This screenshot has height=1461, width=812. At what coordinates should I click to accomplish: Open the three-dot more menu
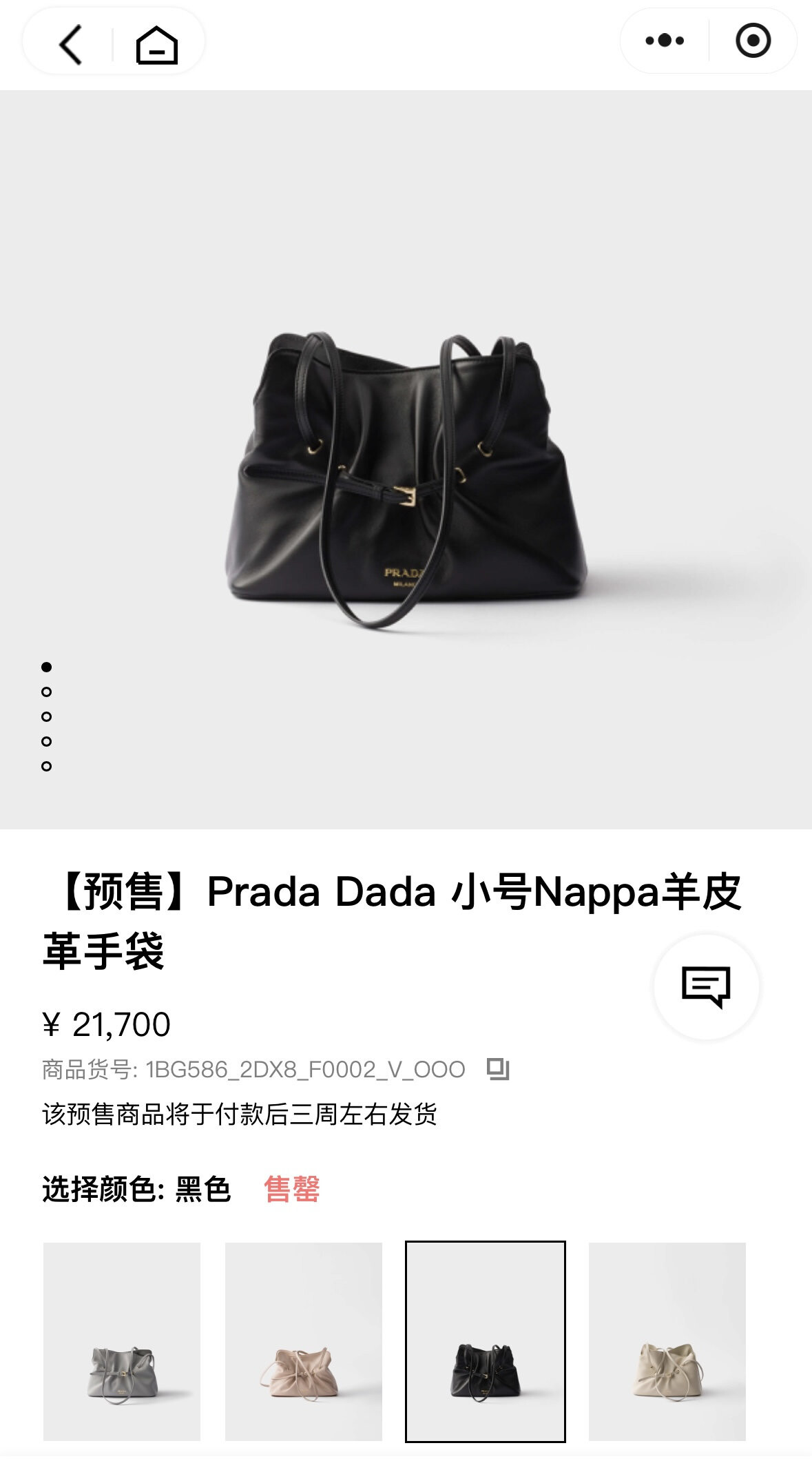[665, 41]
